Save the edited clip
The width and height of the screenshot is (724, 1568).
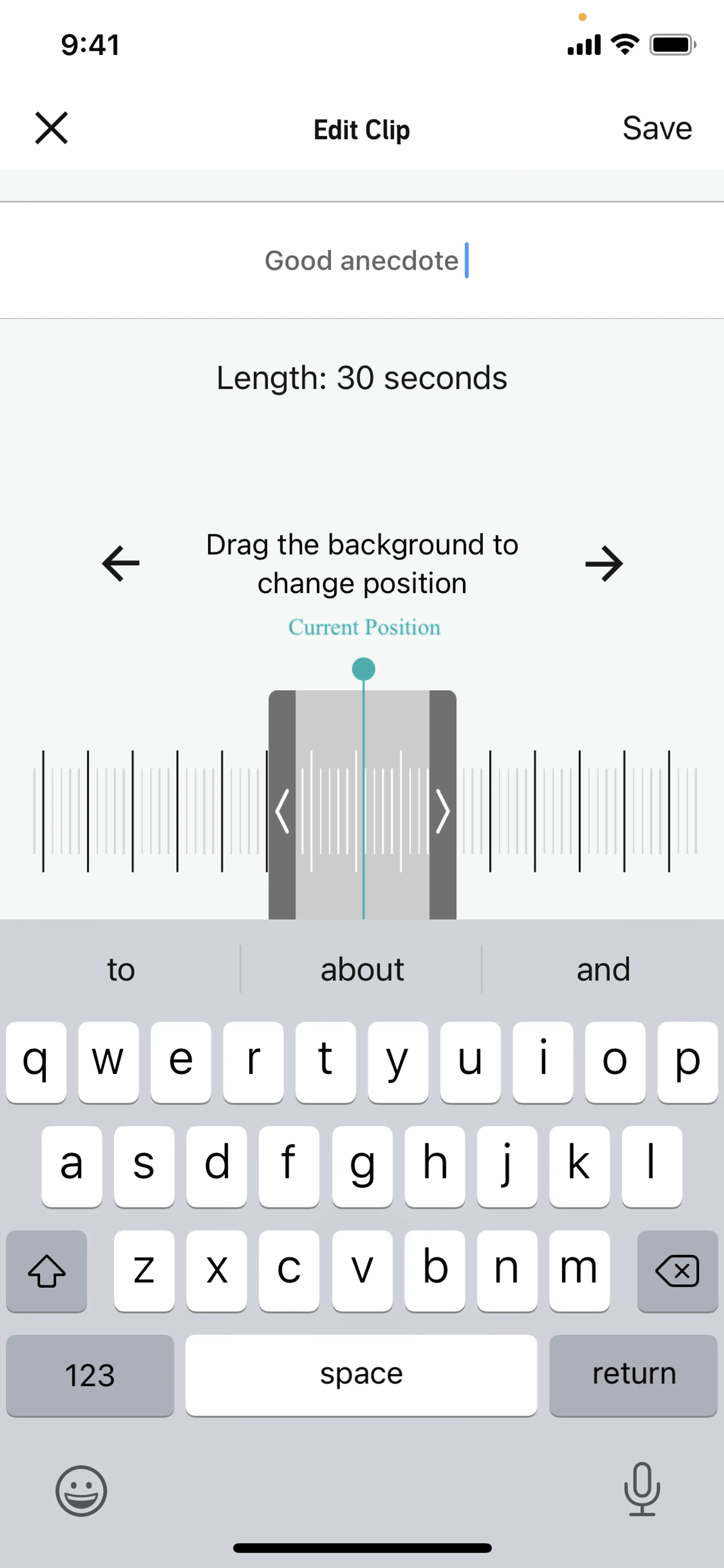click(x=657, y=128)
